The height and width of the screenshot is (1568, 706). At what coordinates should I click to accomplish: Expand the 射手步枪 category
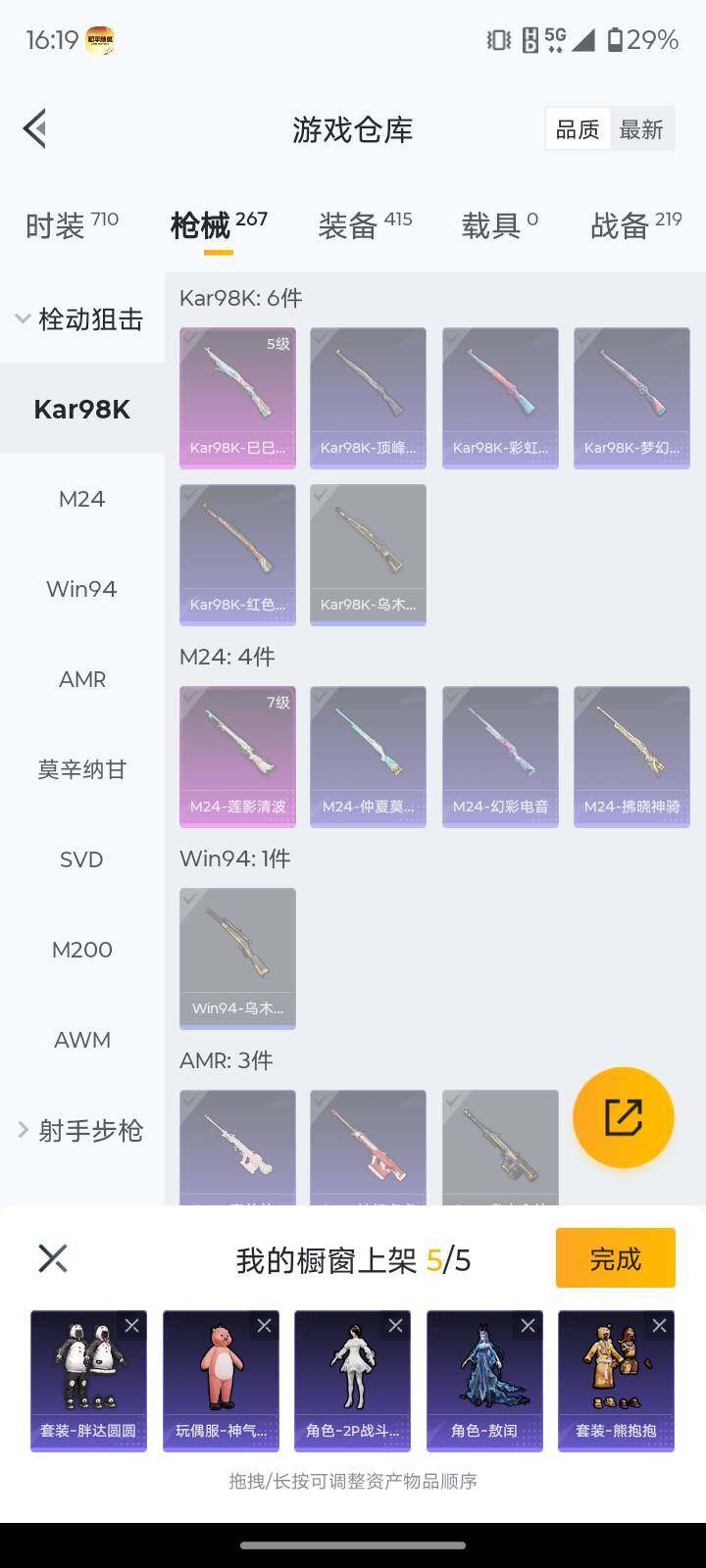point(80,1130)
